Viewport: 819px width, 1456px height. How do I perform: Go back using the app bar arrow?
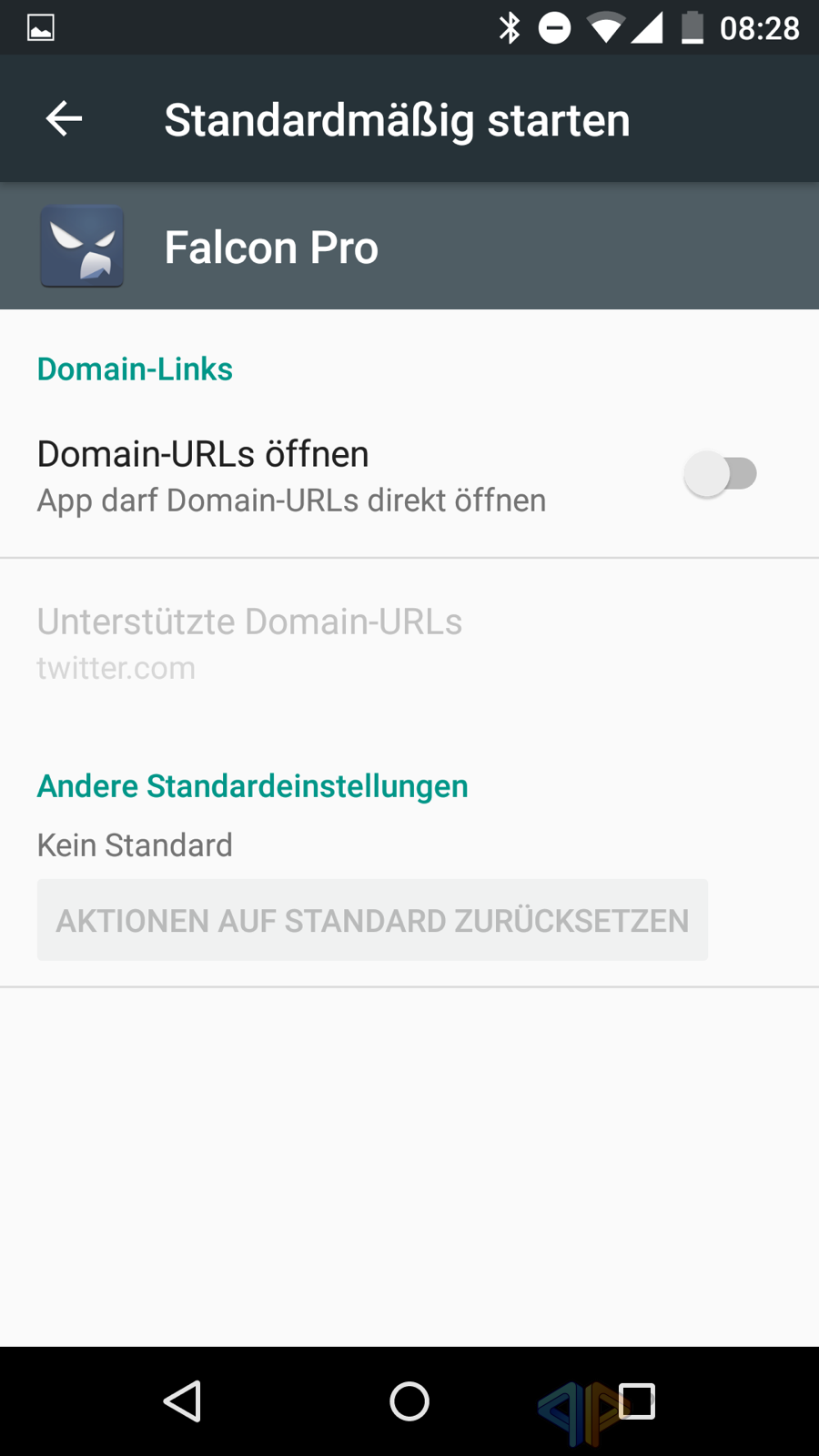point(64,118)
